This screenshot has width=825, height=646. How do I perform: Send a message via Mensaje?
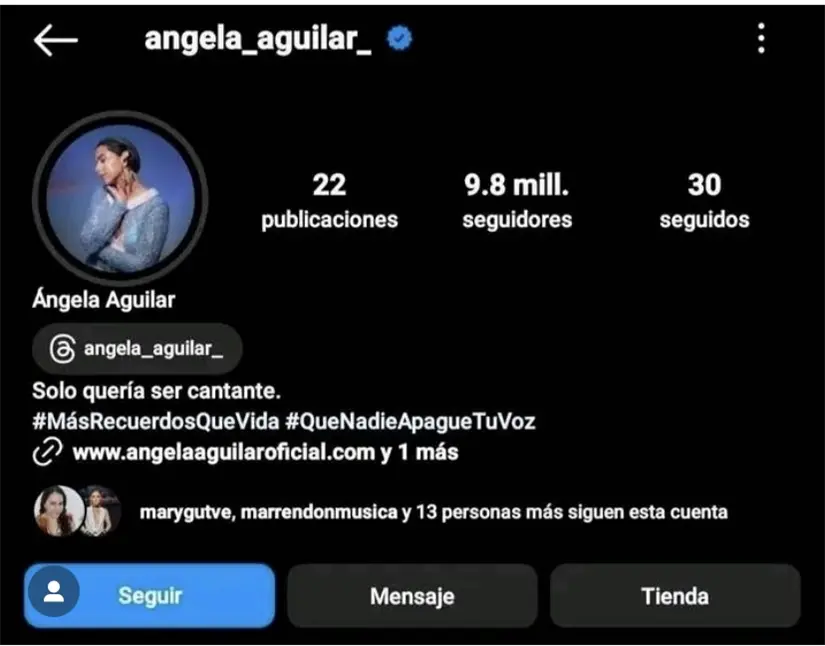[x=412, y=596]
